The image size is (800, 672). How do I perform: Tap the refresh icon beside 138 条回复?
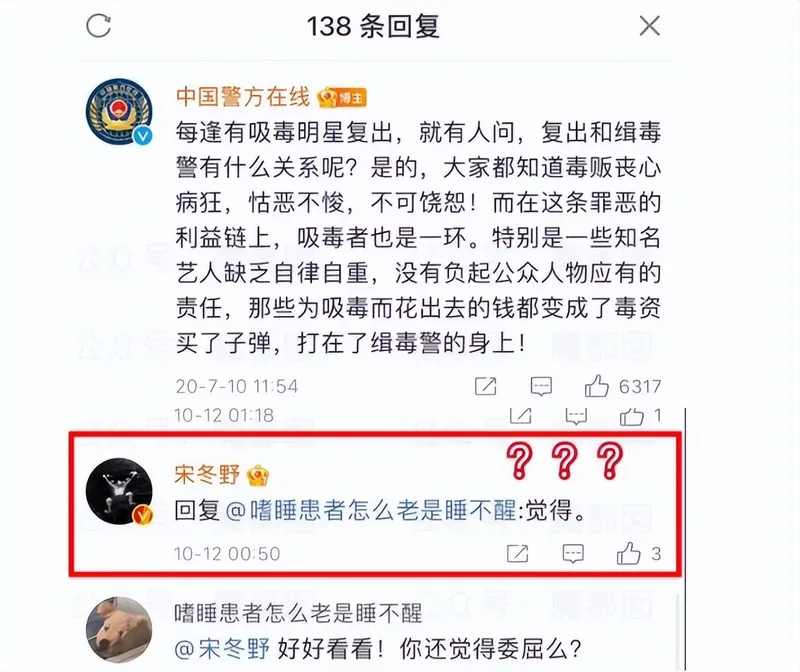(x=98, y=27)
